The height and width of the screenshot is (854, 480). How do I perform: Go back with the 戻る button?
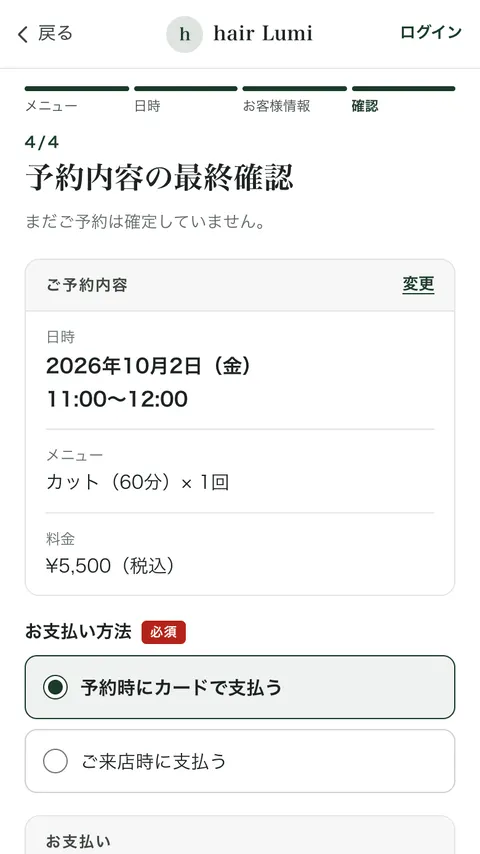(45, 34)
